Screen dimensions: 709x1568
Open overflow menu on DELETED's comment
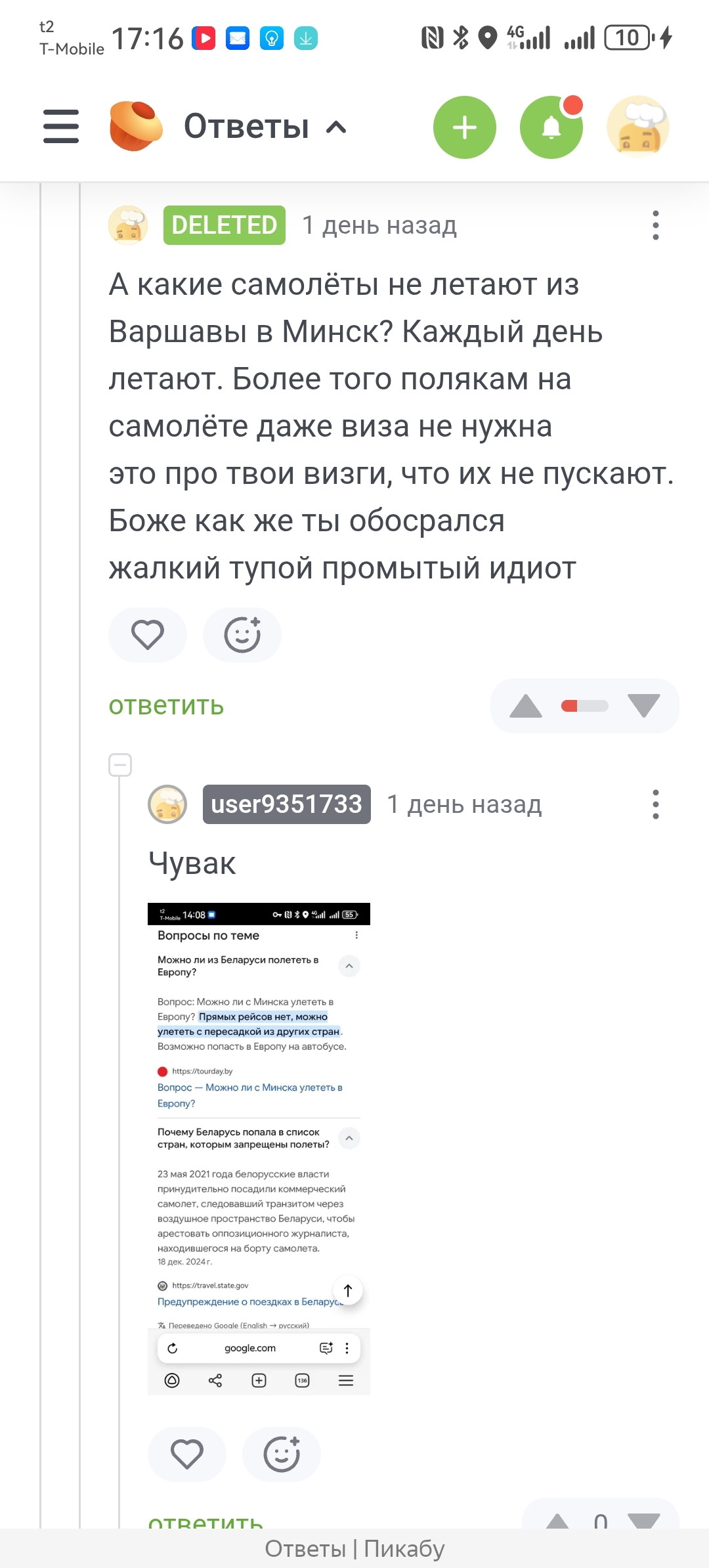[655, 225]
